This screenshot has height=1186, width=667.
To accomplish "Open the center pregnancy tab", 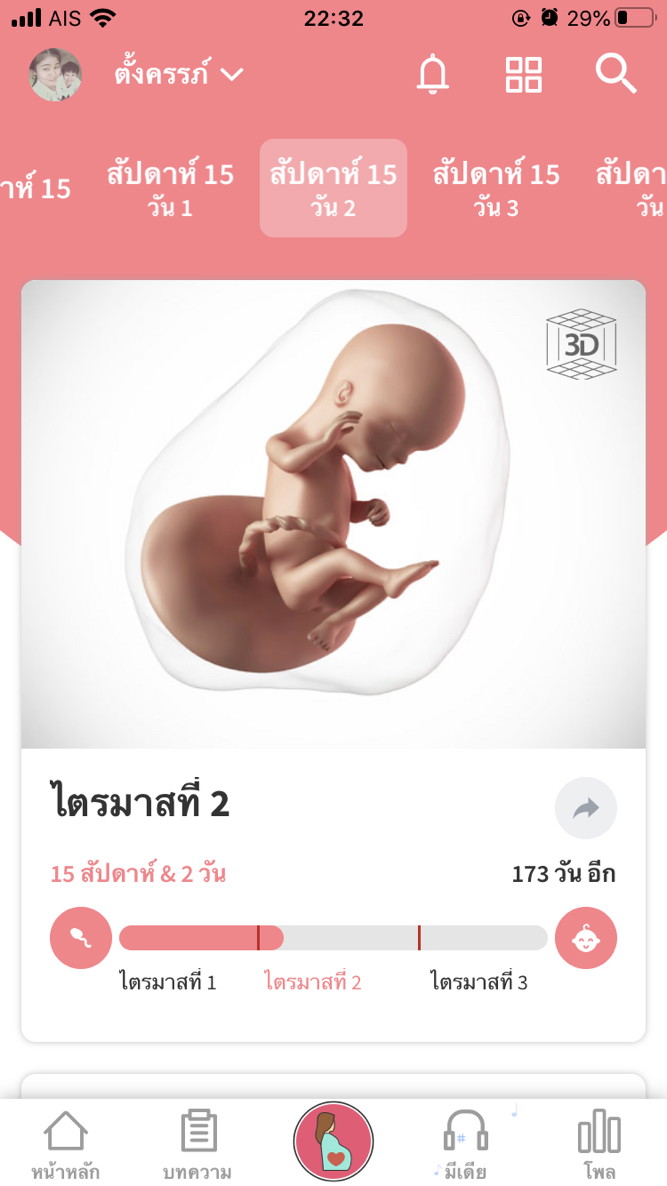I will pos(333,1142).
